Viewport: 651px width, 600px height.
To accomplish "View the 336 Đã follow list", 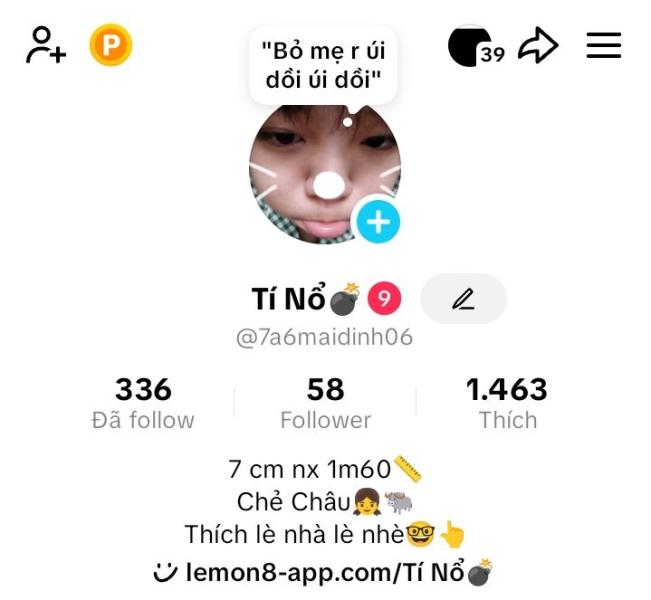I will pyautogui.click(x=143, y=403).
